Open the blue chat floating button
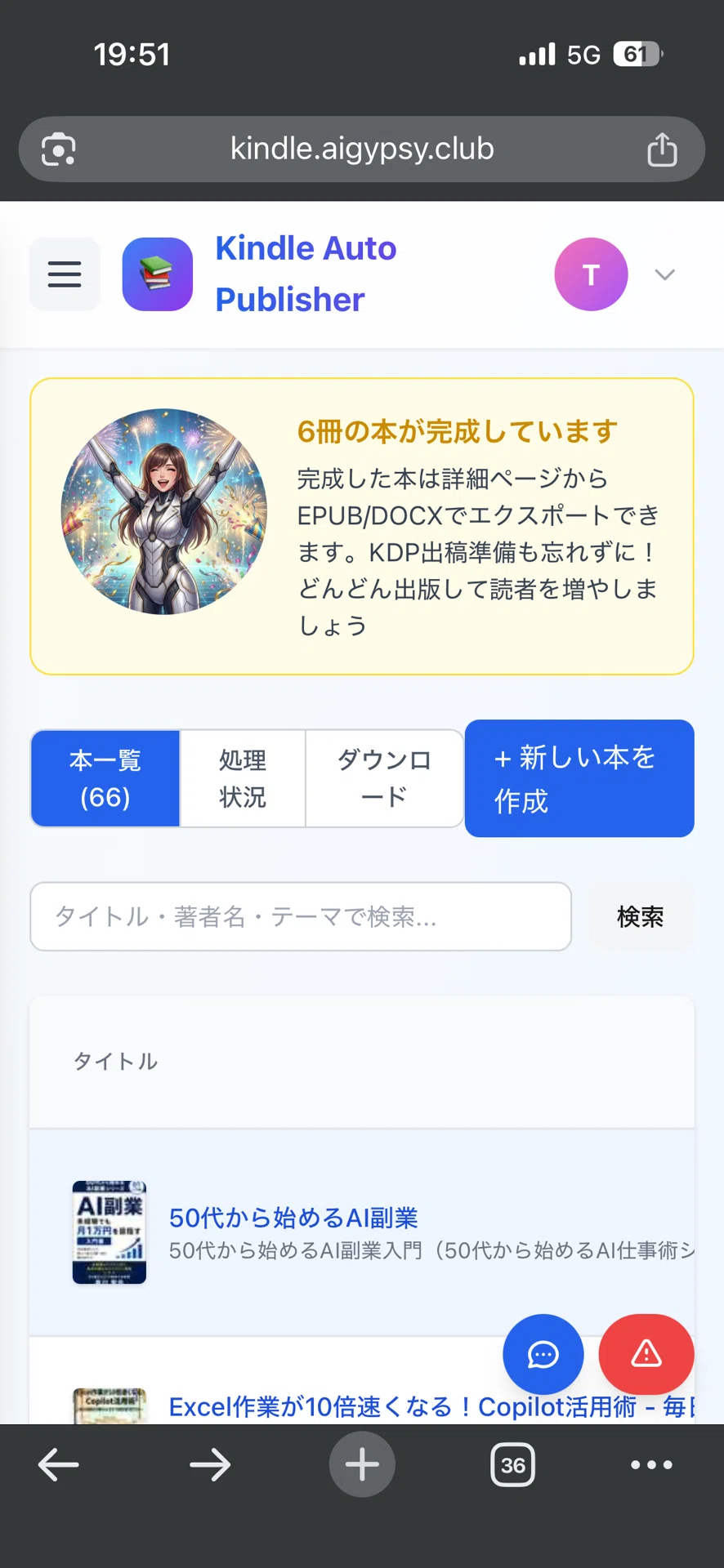Image resolution: width=724 pixels, height=1568 pixels. tap(543, 1354)
